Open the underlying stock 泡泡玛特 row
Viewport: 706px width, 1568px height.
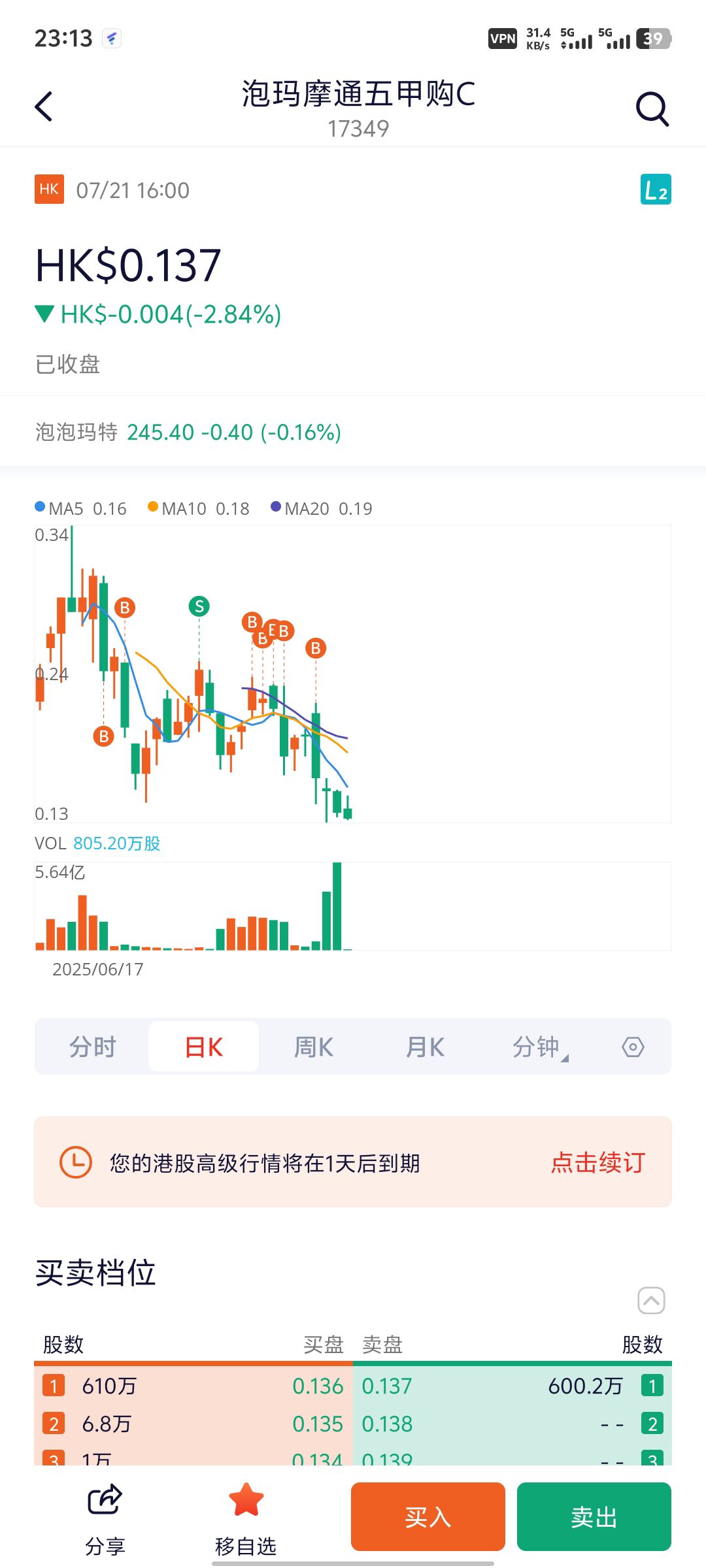pos(353,432)
